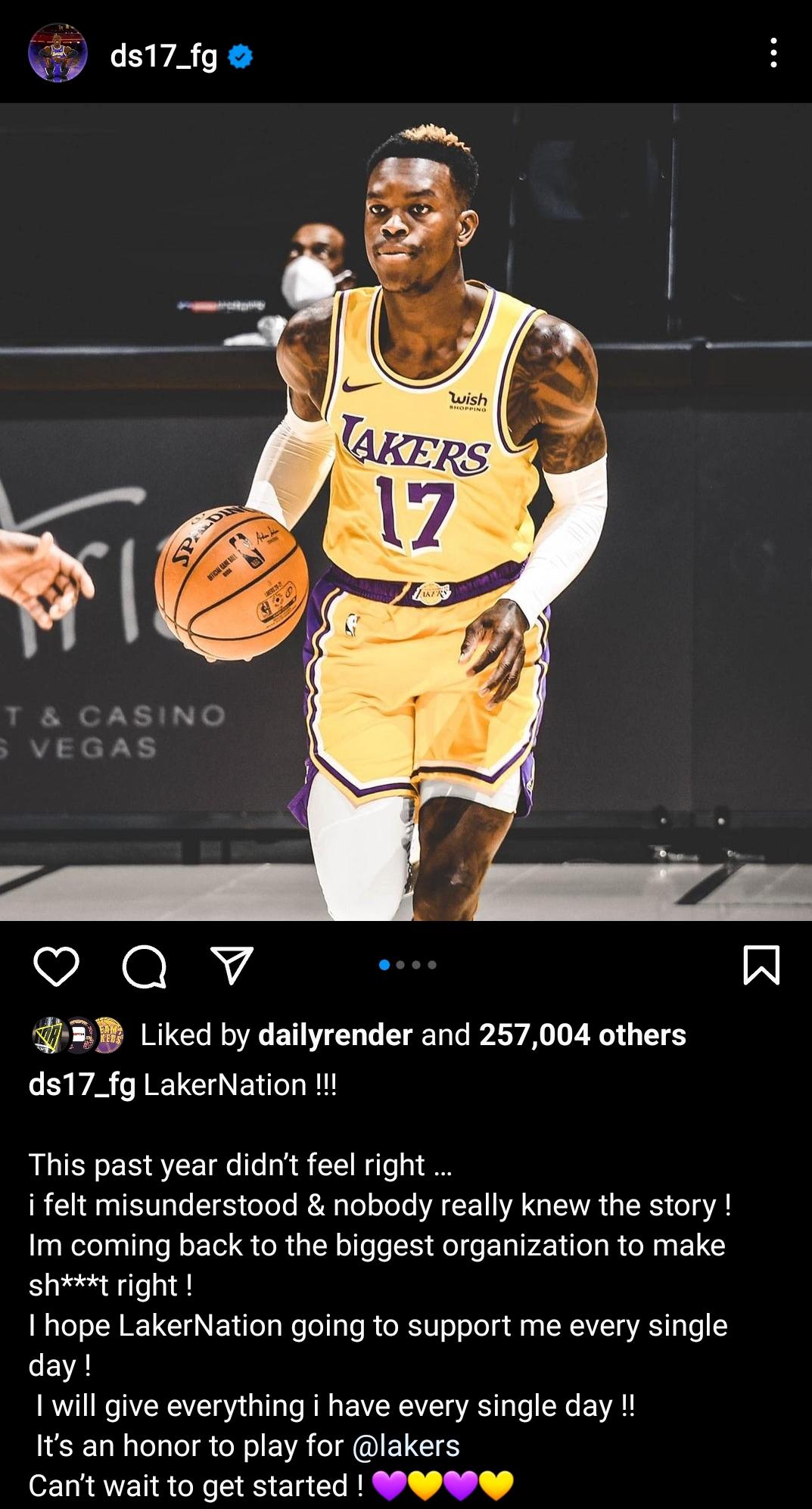Open comments on this post
The width and height of the screenshot is (812, 1509).
click(144, 966)
